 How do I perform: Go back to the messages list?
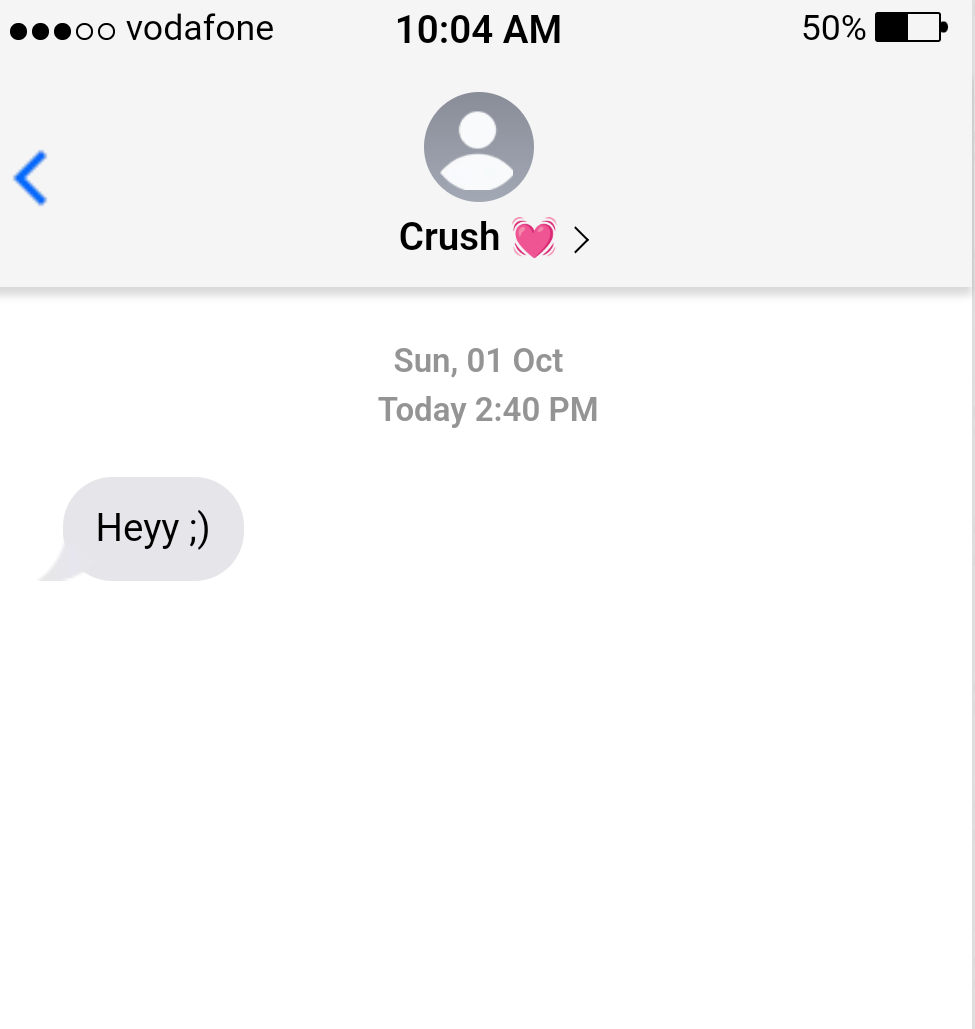coord(31,178)
